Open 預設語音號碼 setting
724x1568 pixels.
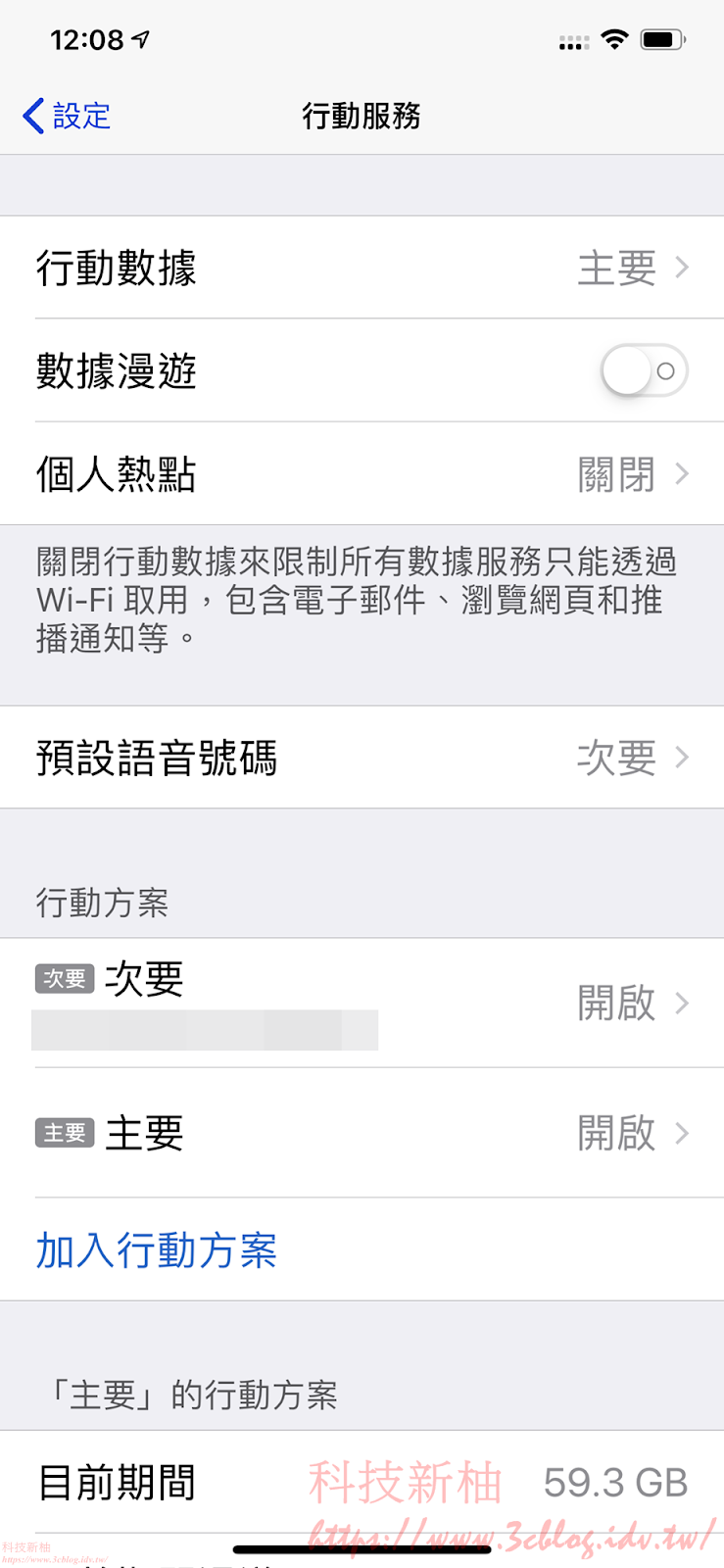click(x=362, y=758)
